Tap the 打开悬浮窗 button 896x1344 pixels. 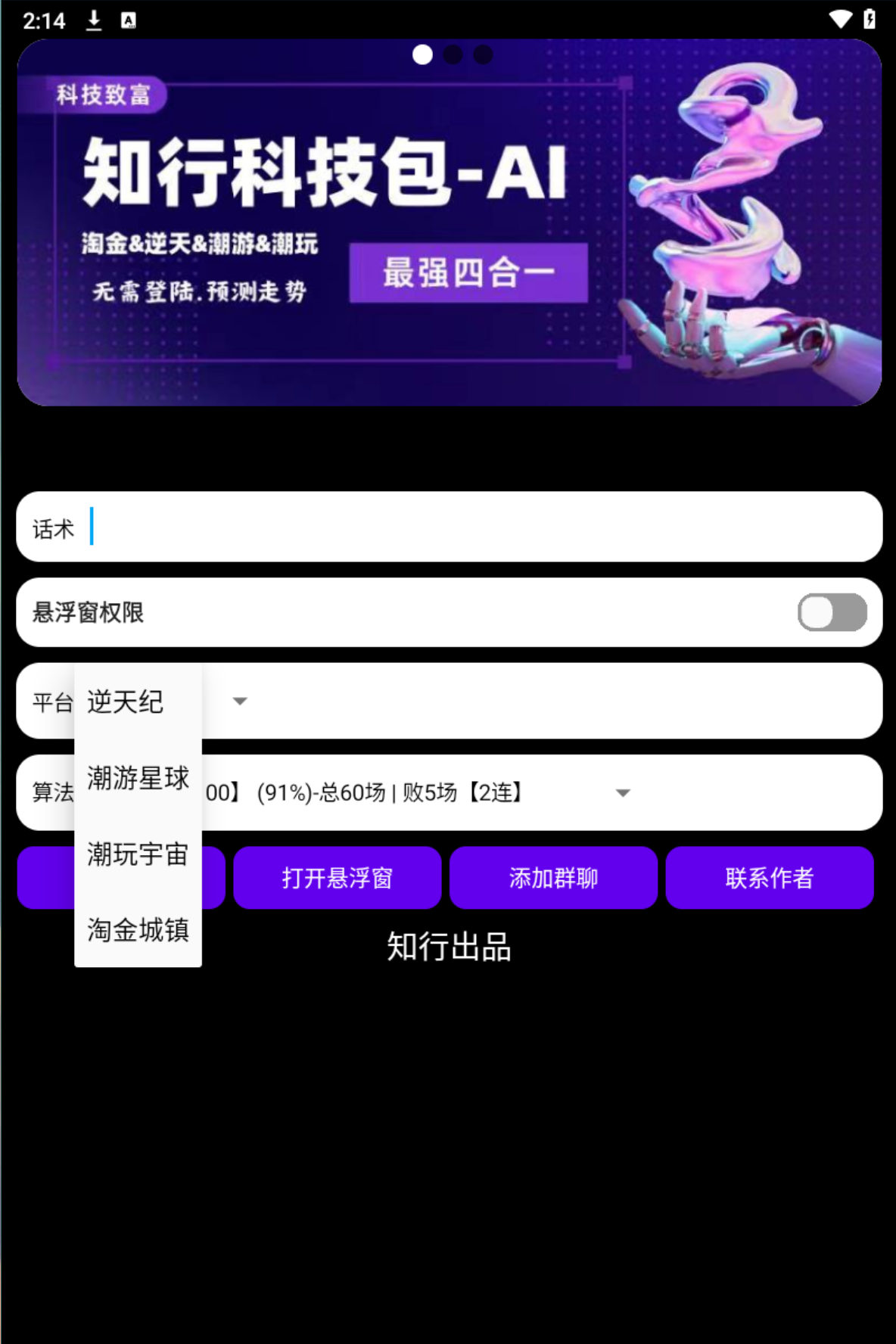(338, 878)
